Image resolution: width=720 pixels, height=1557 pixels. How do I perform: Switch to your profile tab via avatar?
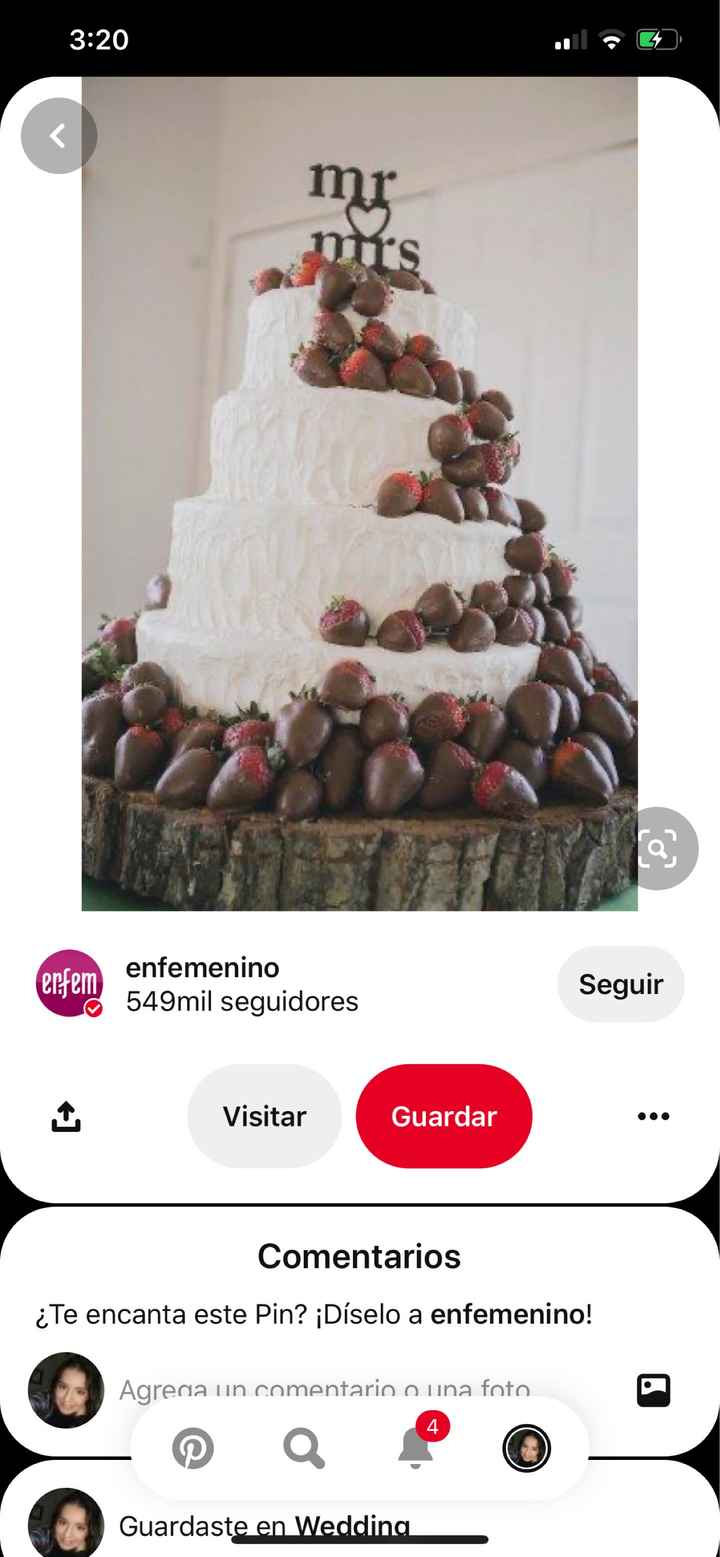click(525, 1447)
